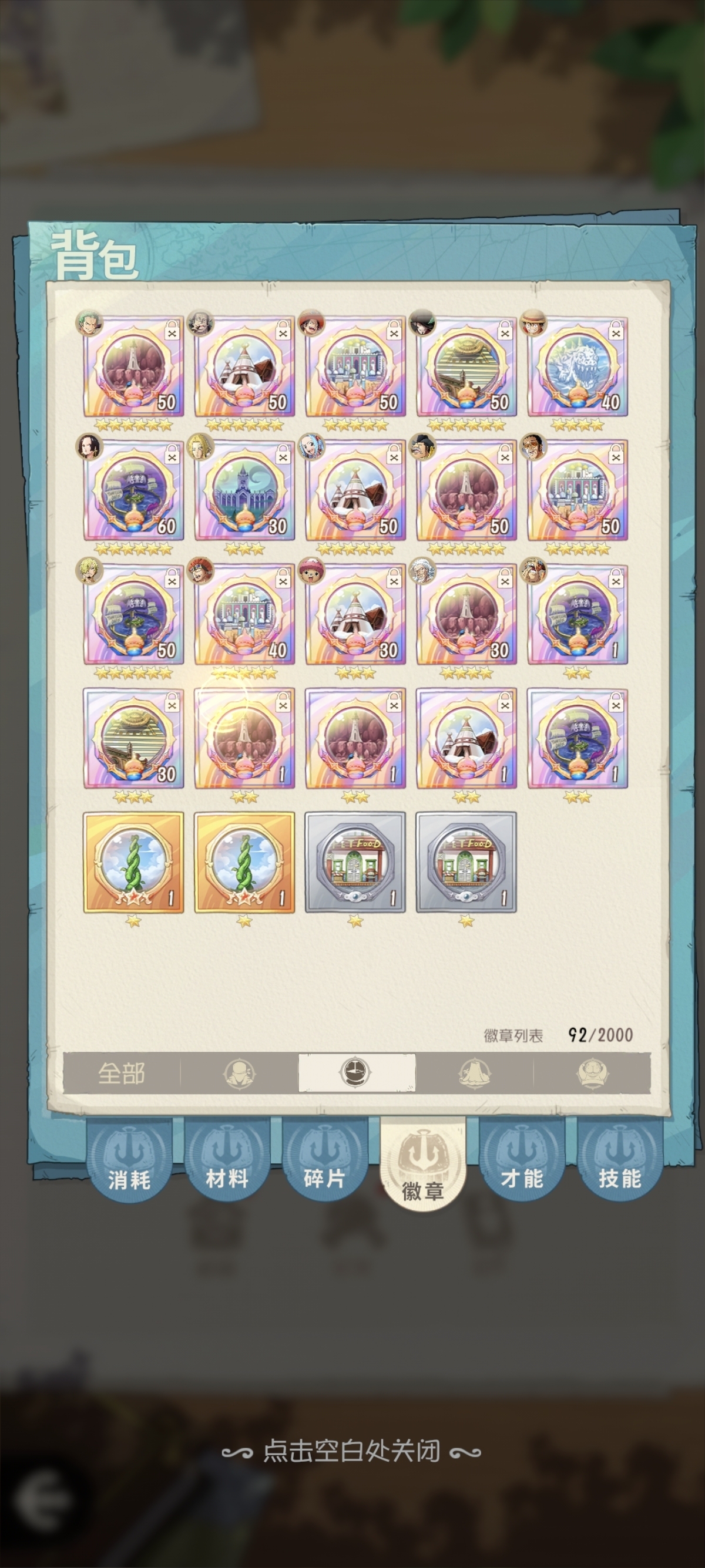Switch to the 才能 bag tab

[522, 1160]
